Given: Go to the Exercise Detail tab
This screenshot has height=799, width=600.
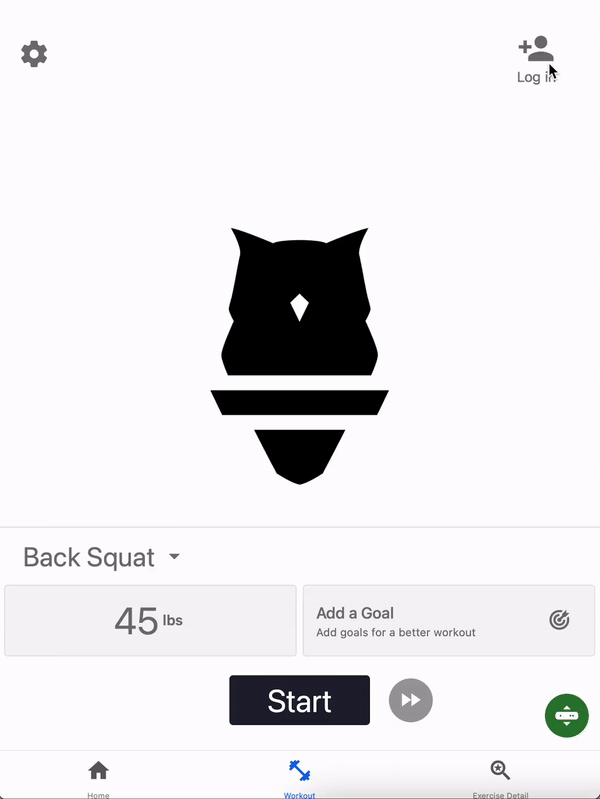Looking at the screenshot, I should pos(500,776).
